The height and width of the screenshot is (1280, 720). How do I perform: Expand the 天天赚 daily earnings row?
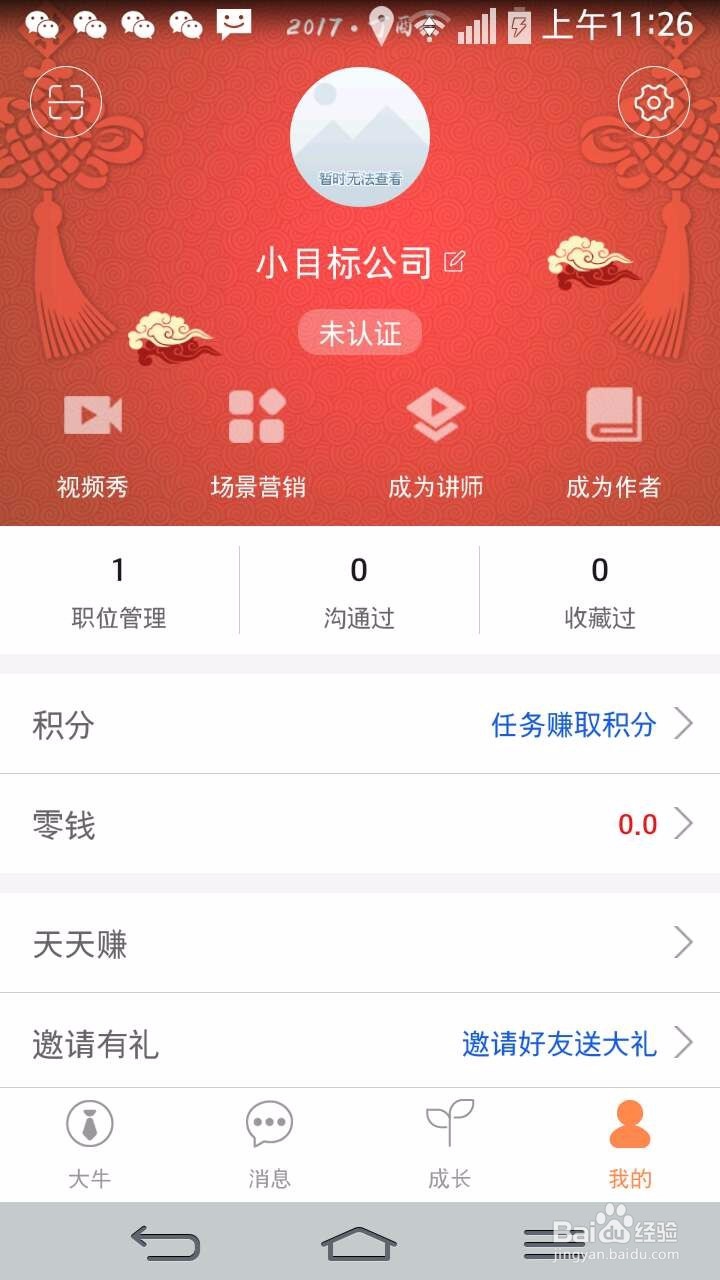tap(360, 942)
